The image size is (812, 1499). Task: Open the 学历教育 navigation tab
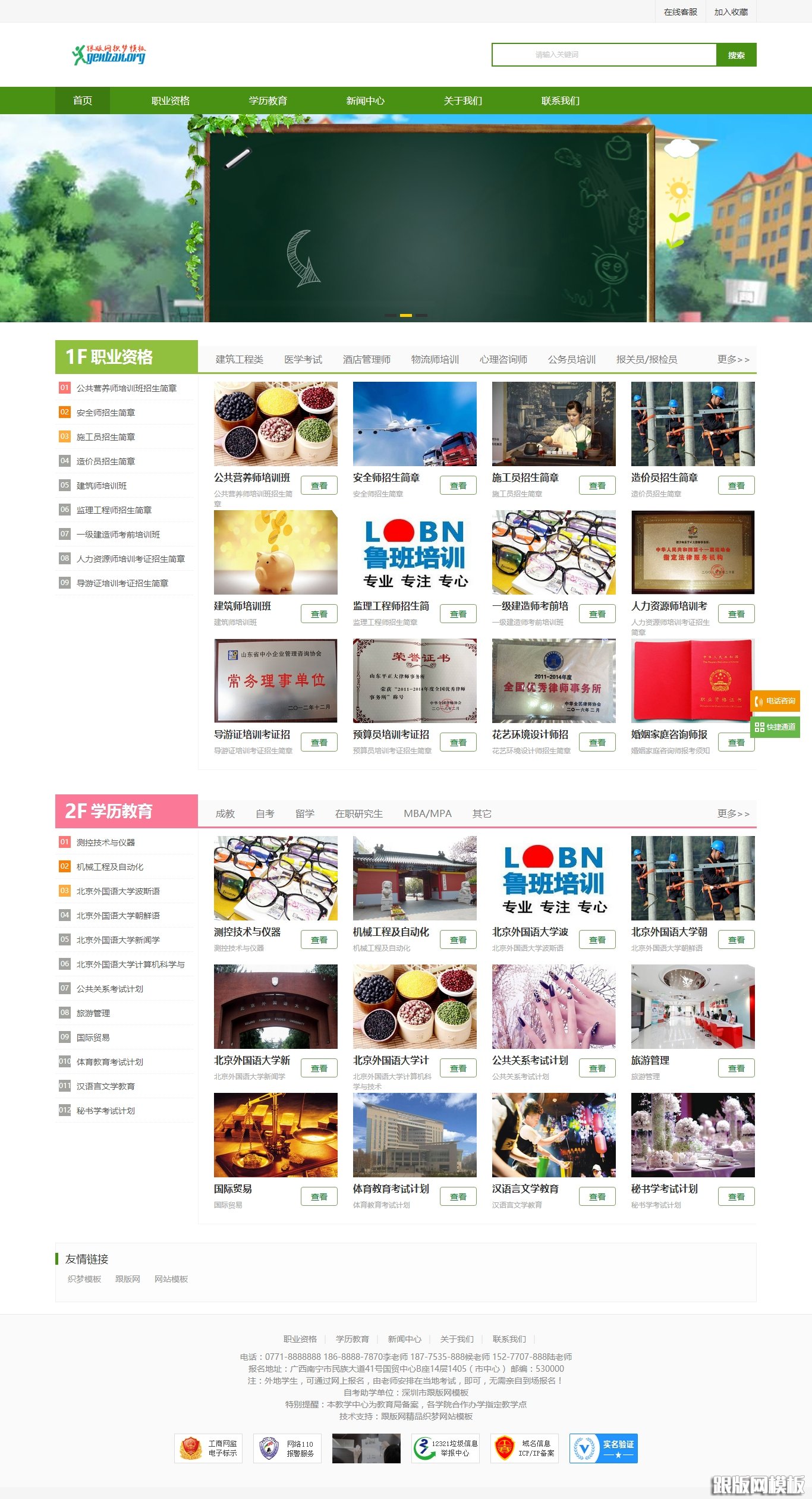[x=268, y=100]
